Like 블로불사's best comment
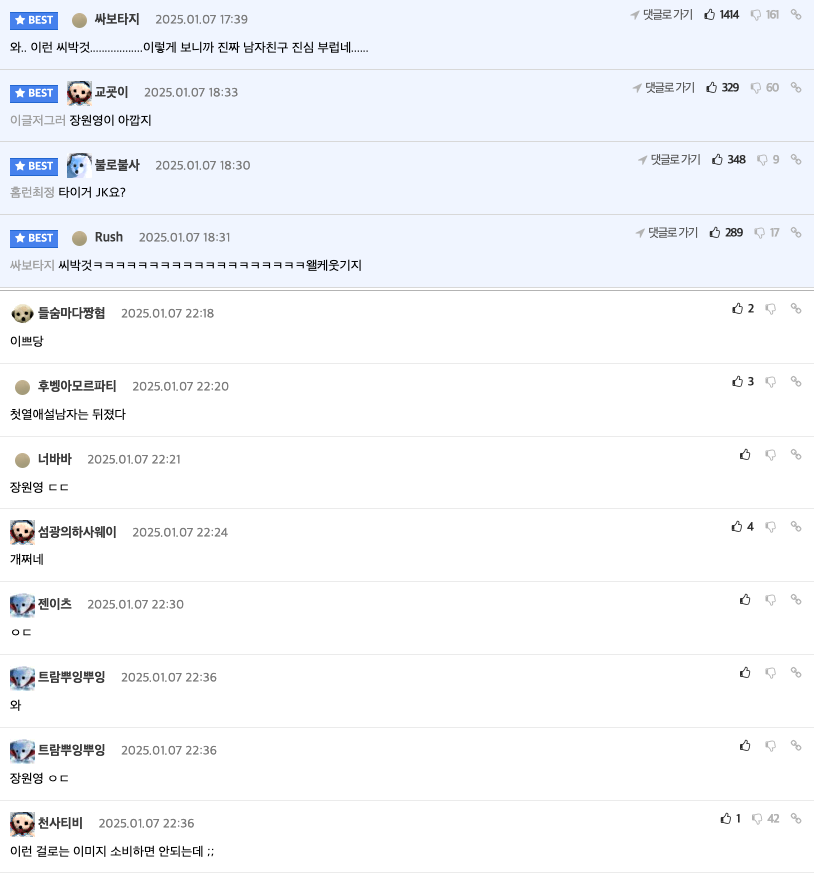 tap(717, 160)
